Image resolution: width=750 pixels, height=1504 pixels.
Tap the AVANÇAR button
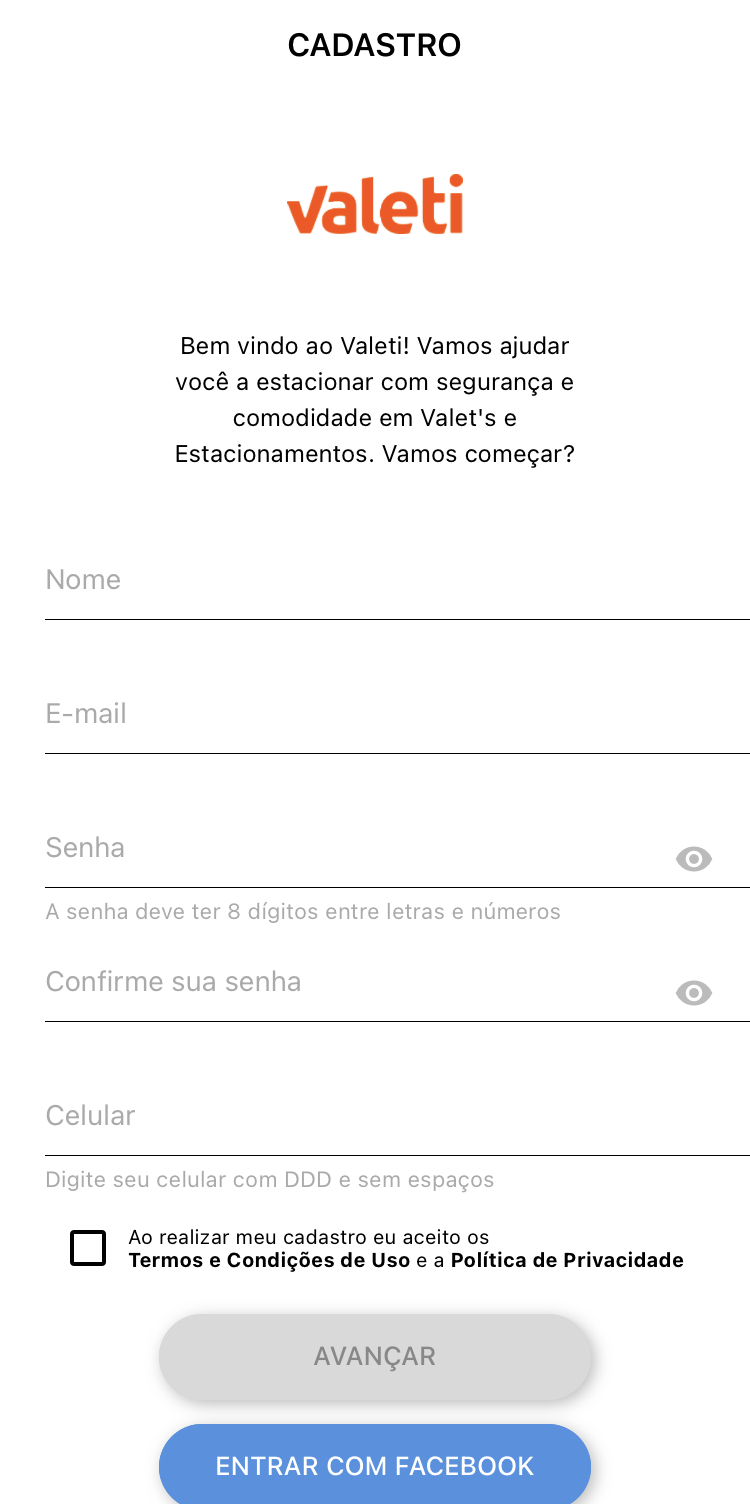375,1357
